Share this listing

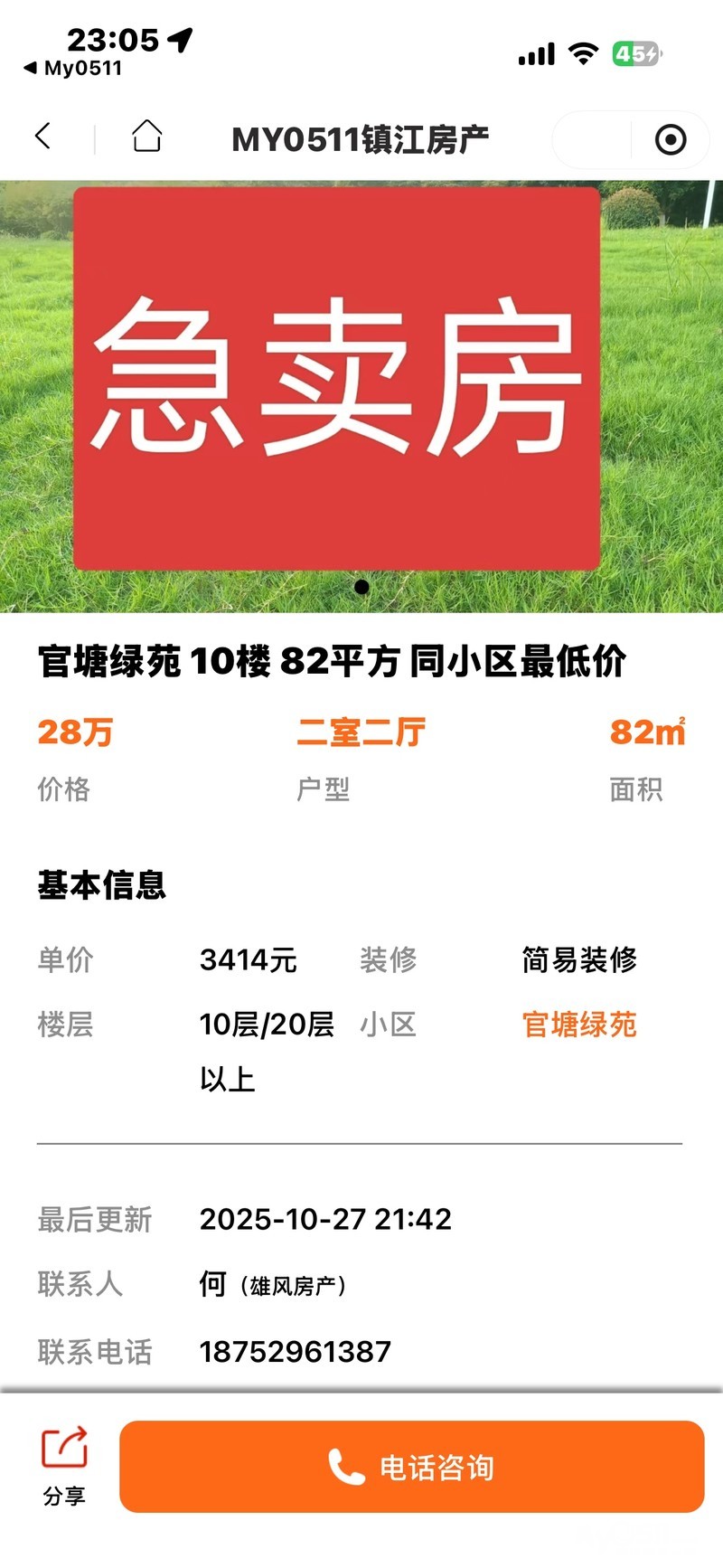pyautogui.click(x=64, y=1465)
